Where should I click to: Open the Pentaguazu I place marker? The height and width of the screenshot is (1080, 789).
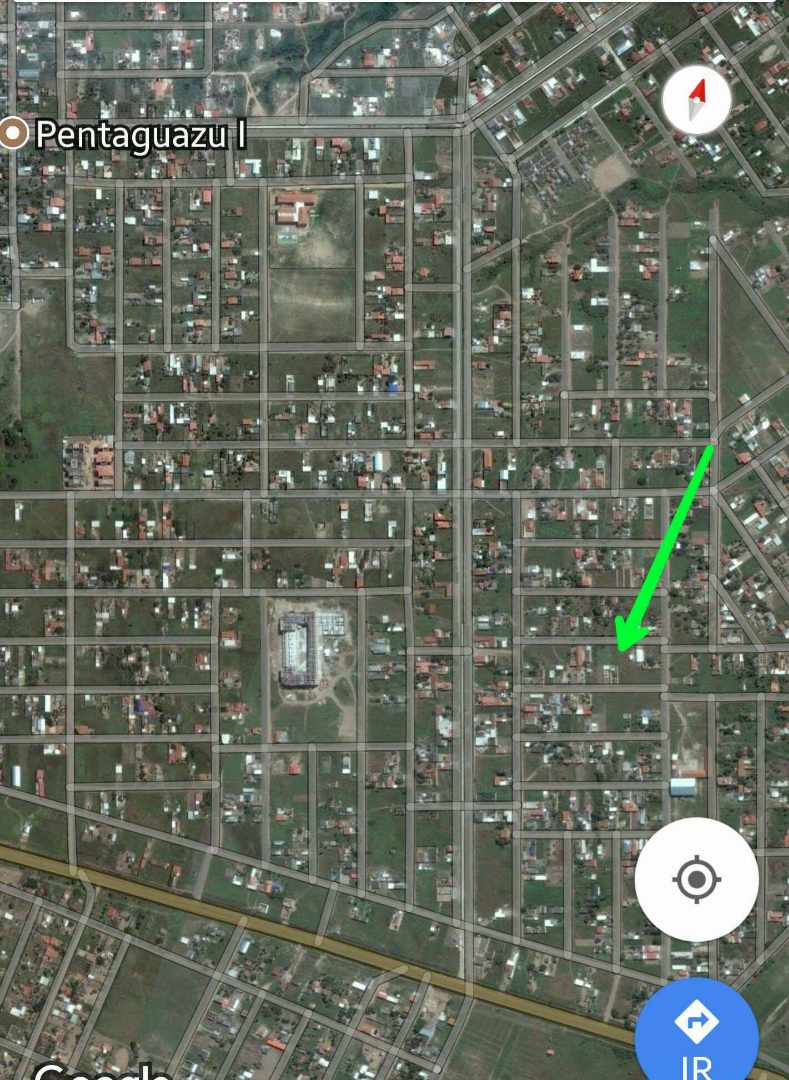click(13, 133)
